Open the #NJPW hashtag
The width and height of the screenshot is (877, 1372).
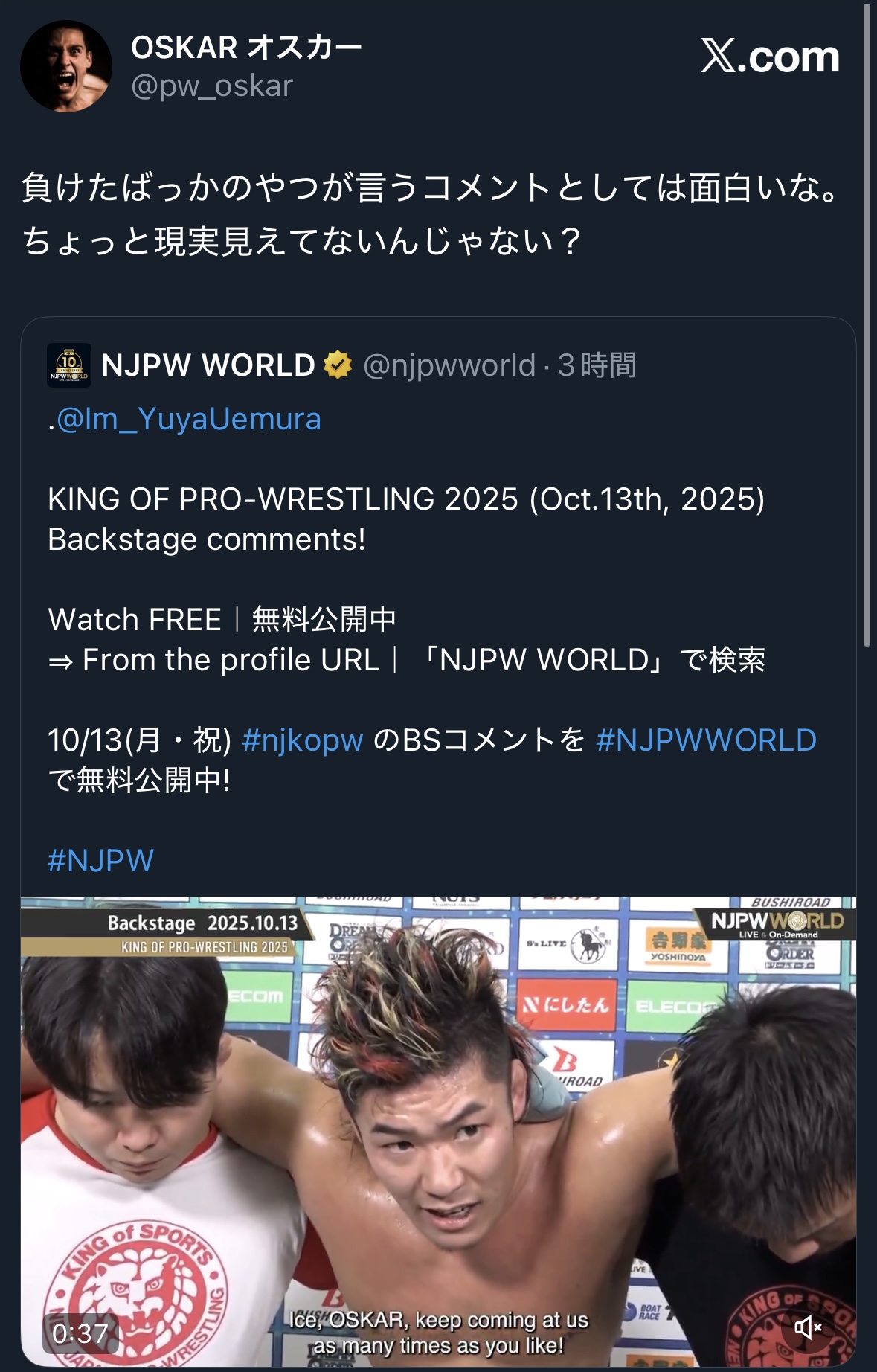tap(100, 861)
